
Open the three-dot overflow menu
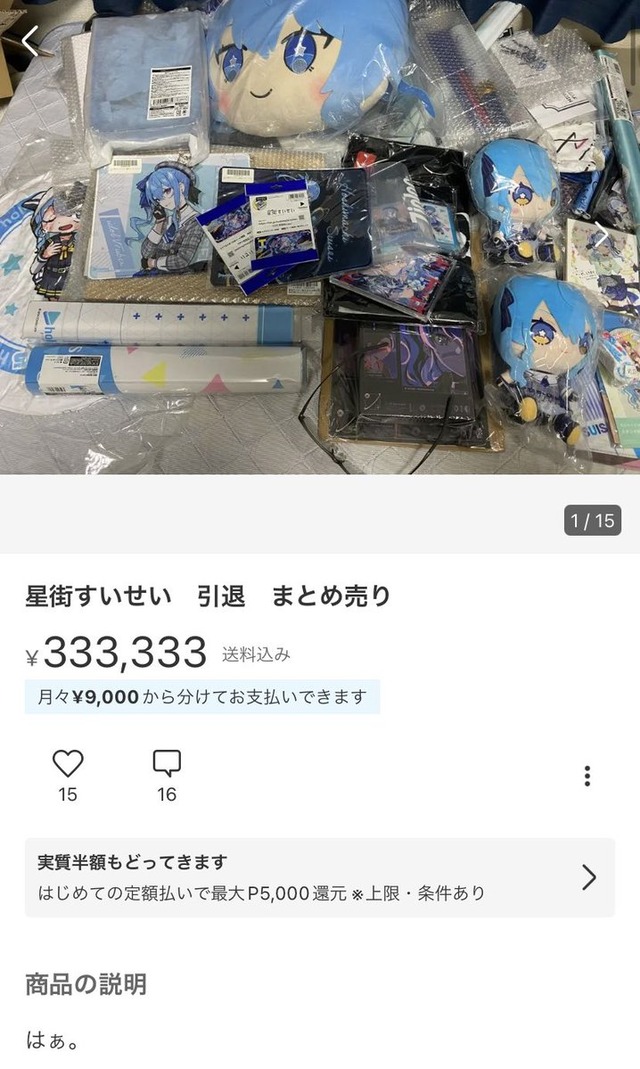(587, 776)
